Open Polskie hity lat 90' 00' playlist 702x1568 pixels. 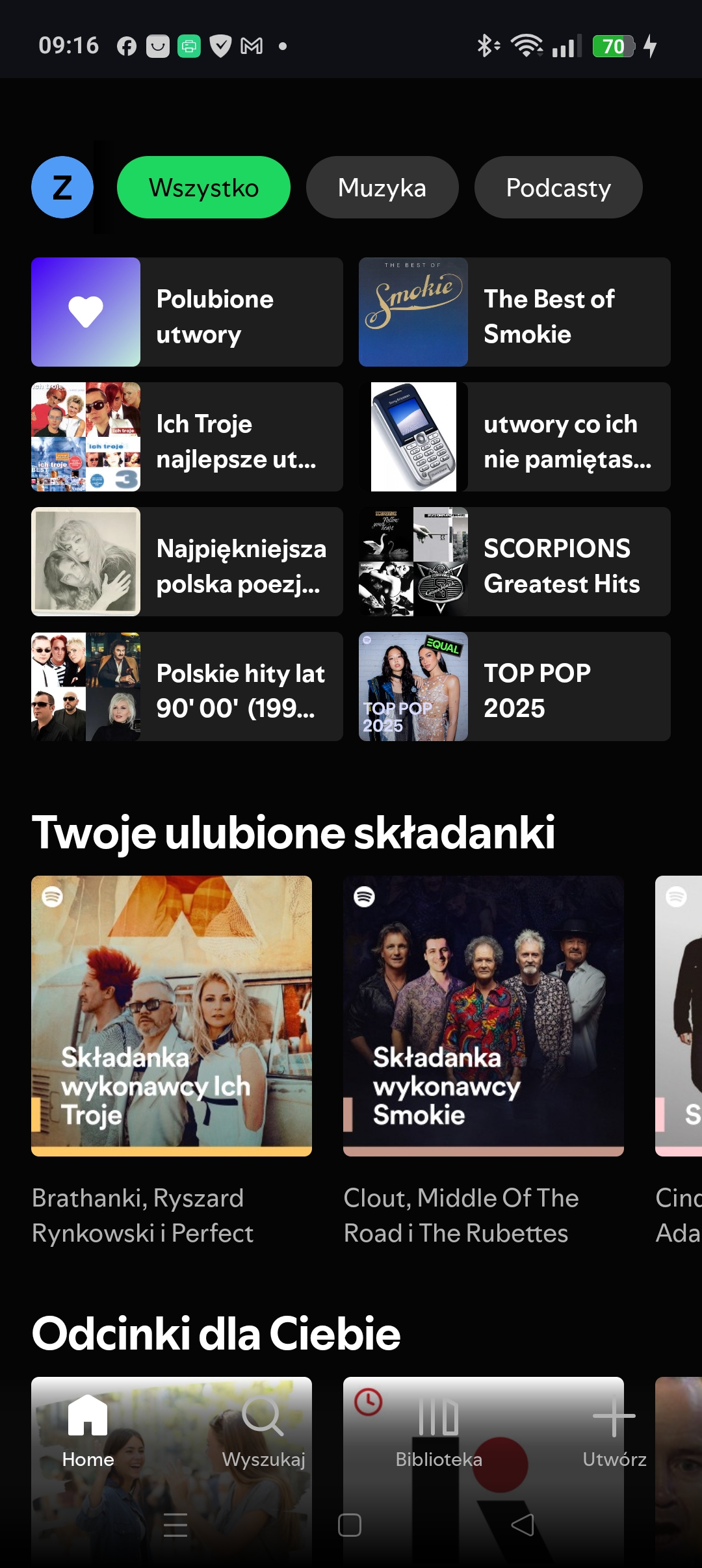pos(187,686)
